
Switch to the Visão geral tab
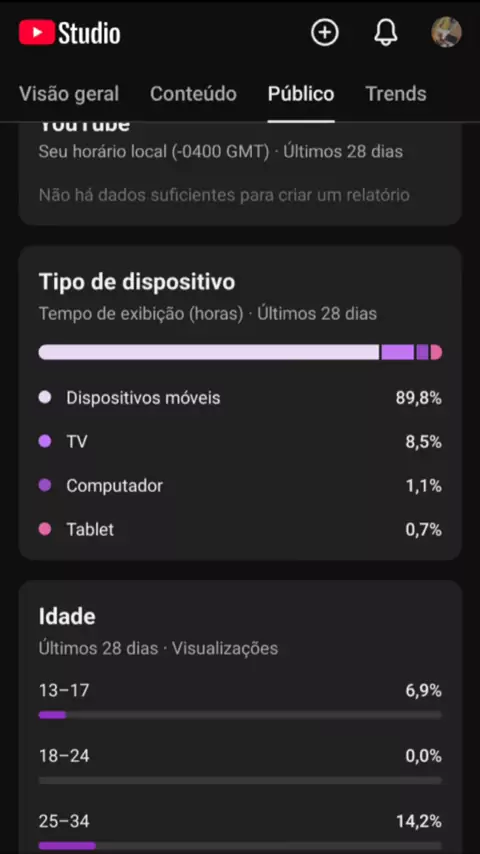pos(69,94)
